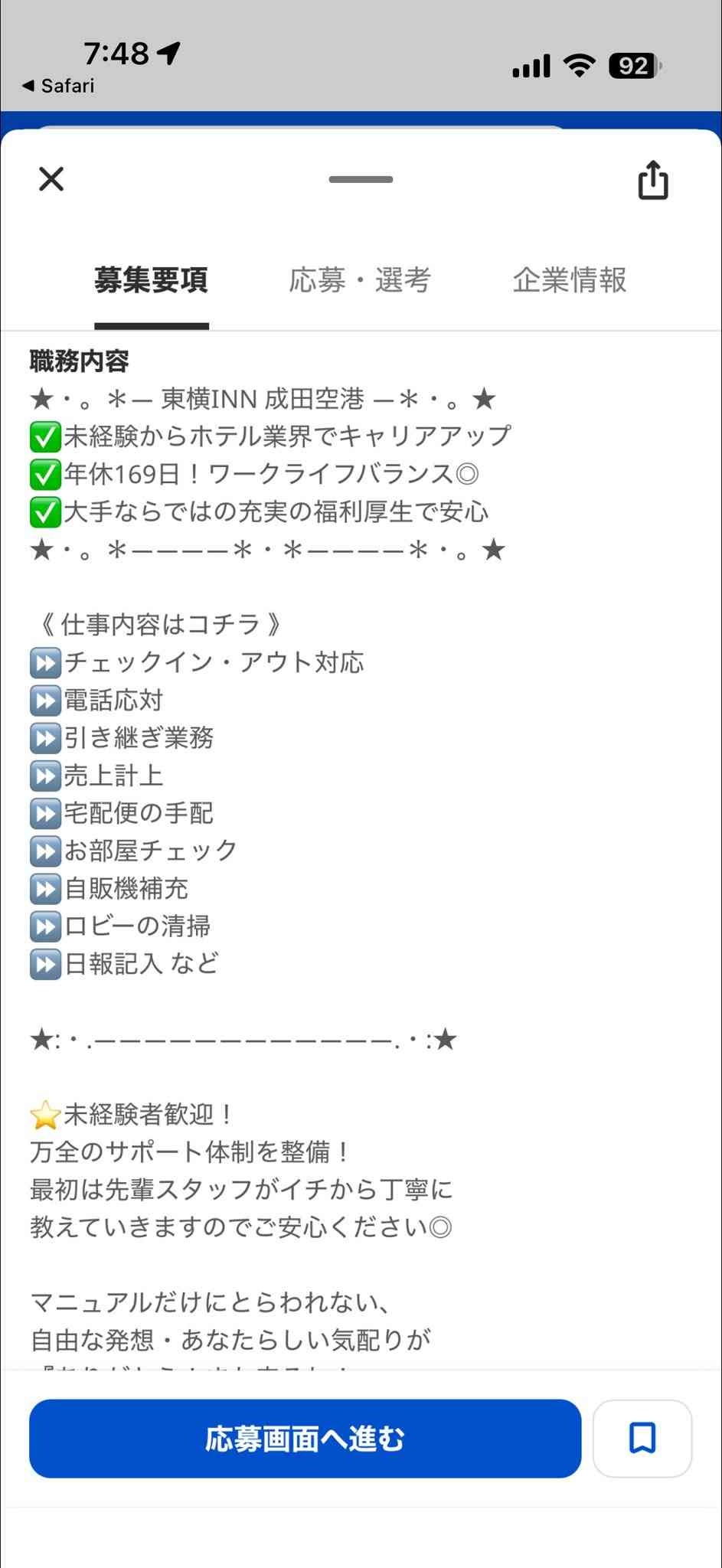Open the 企業情報 tab
Image resolution: width=722 pixels, height=1568 pixels.
(x=570, y=280)
